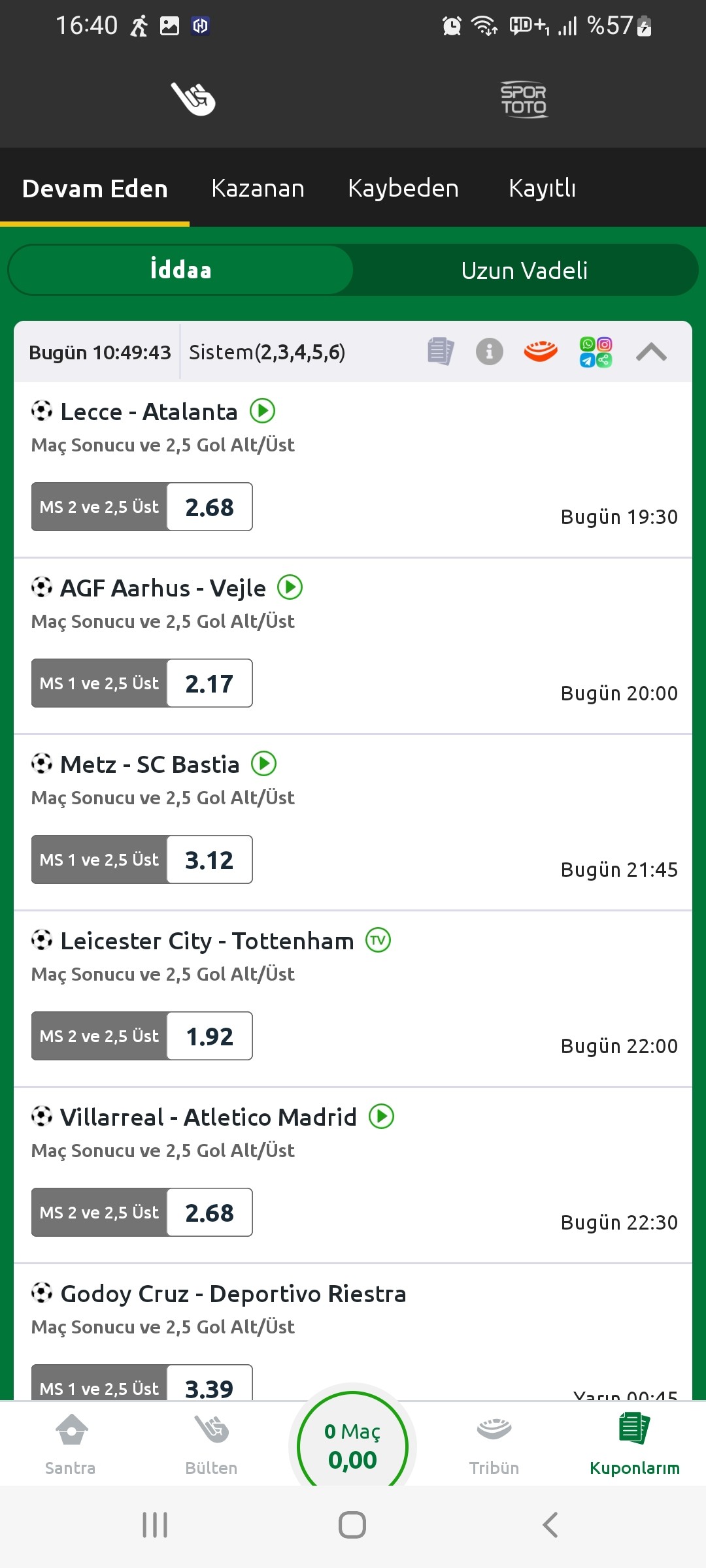Image resolution: width=706 pixels, height=1568 pixels.
Task: Copy the coupon using the document icon
Action: tap(441, 352)
